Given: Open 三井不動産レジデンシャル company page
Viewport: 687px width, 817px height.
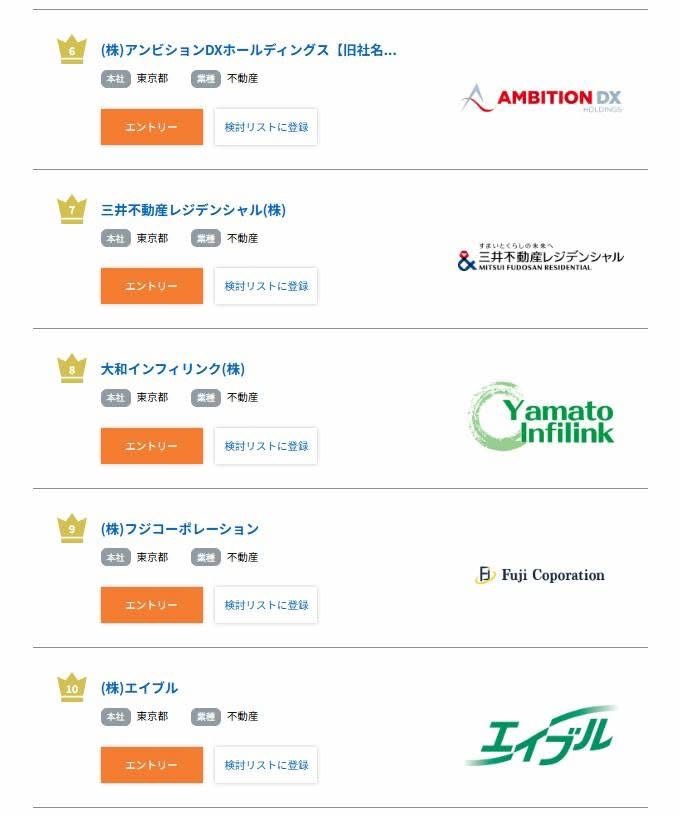Looking at the screenshot, I should point(193,210).
